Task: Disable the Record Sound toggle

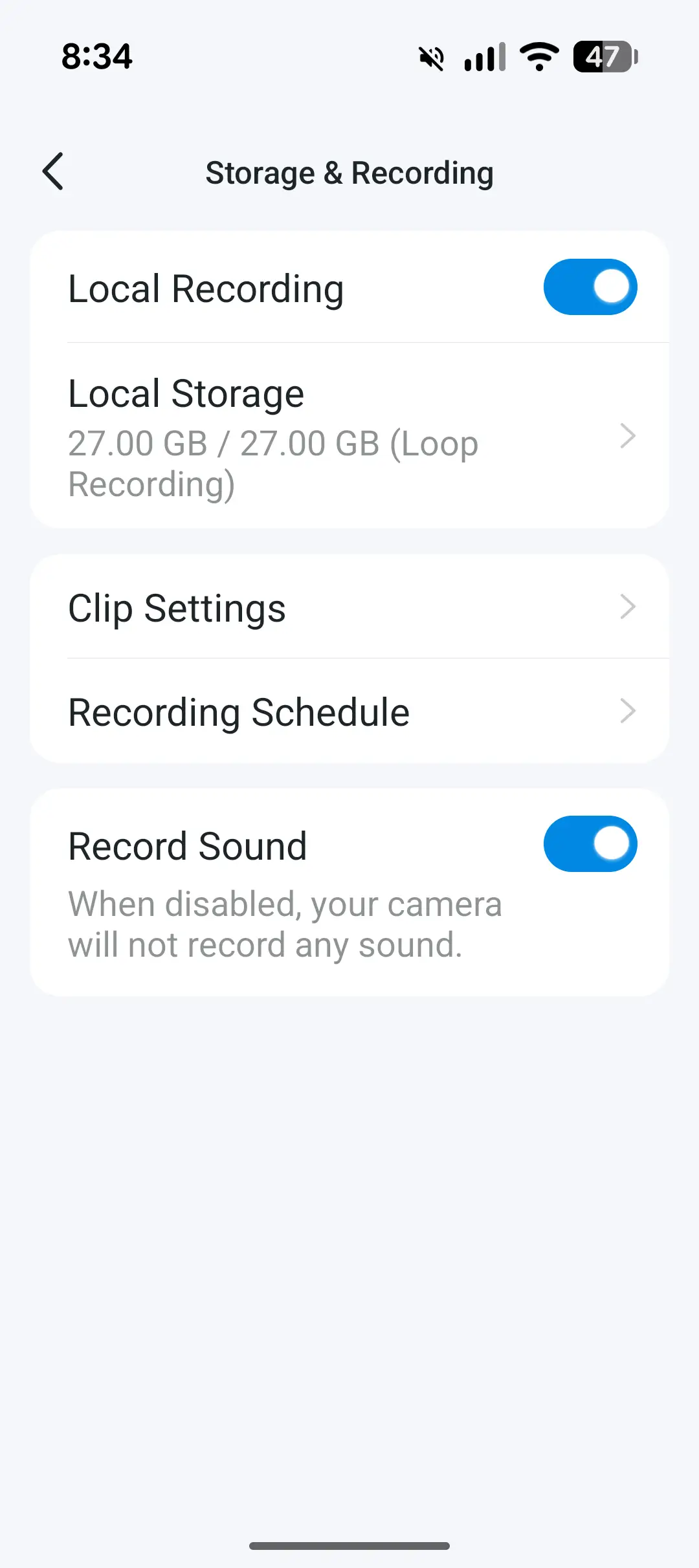Action: pyautogui.click(x=590, y=844)
